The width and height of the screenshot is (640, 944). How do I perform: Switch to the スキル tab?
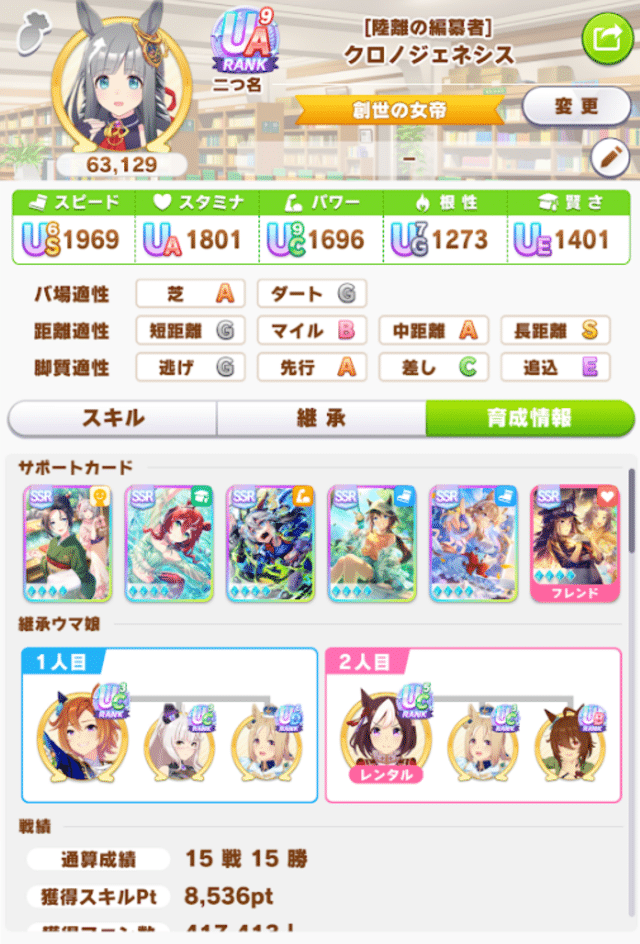(112, 419)
